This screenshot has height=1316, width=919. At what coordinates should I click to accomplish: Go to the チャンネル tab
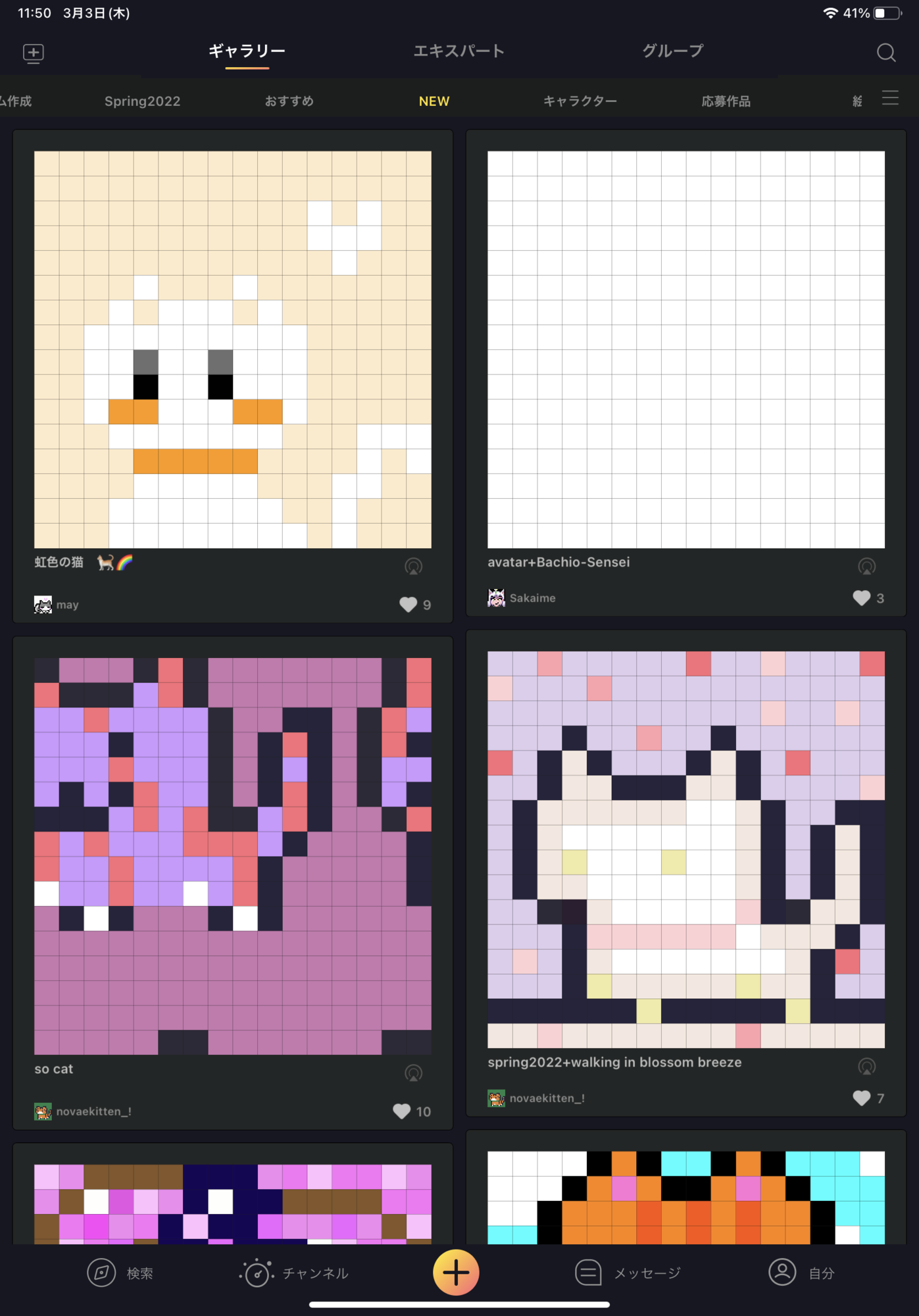(x=294, y=1273)
